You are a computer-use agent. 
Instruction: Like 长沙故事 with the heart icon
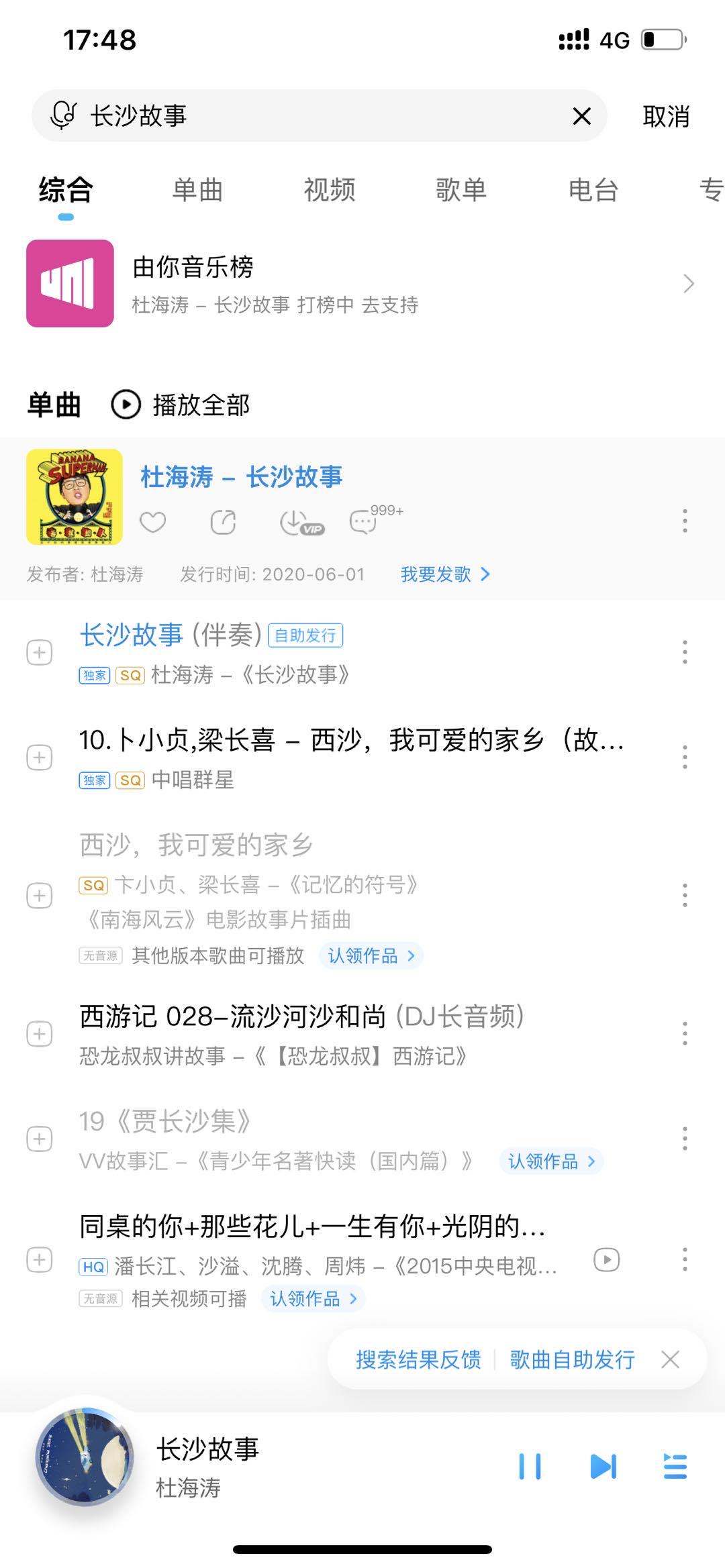coord(153,522)
